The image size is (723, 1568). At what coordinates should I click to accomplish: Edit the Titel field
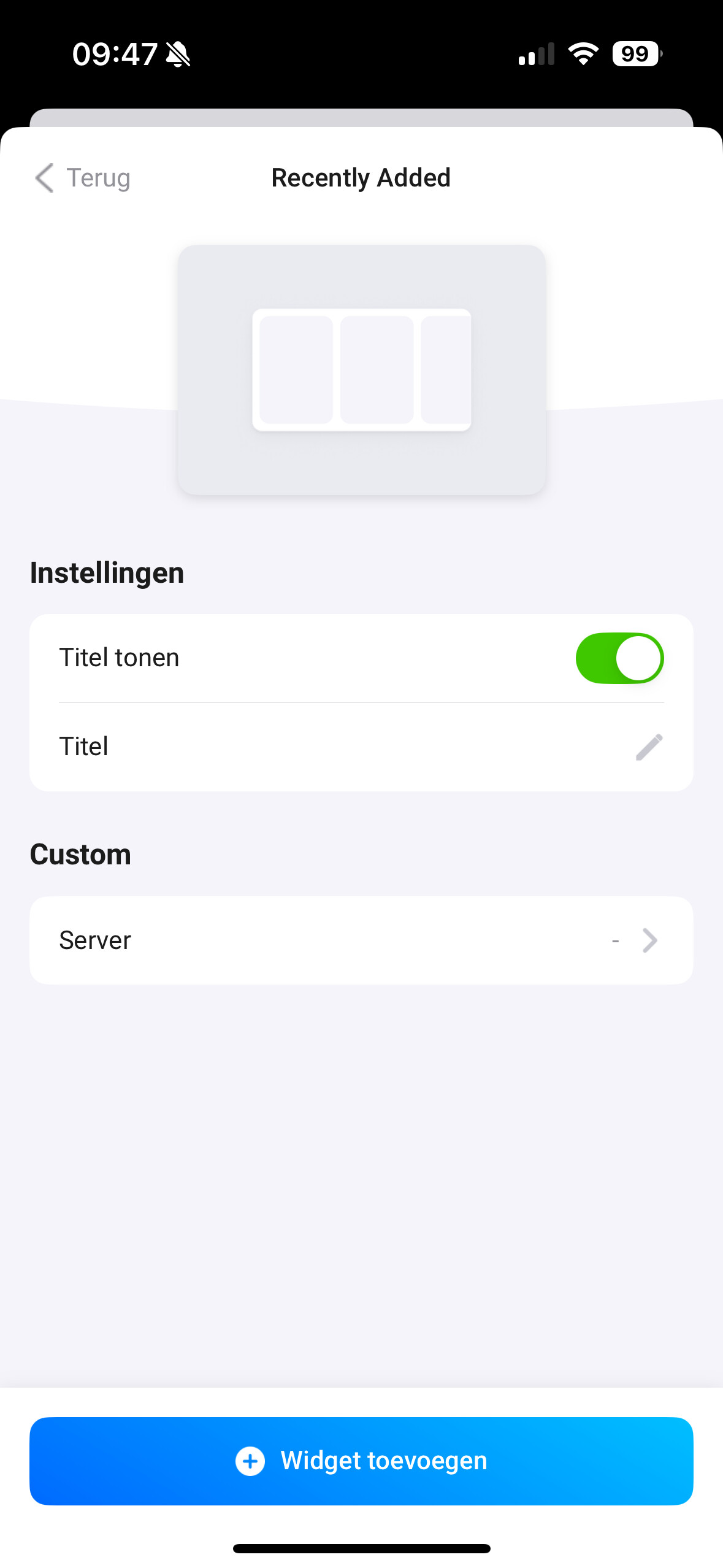click(x=648, y=747)
